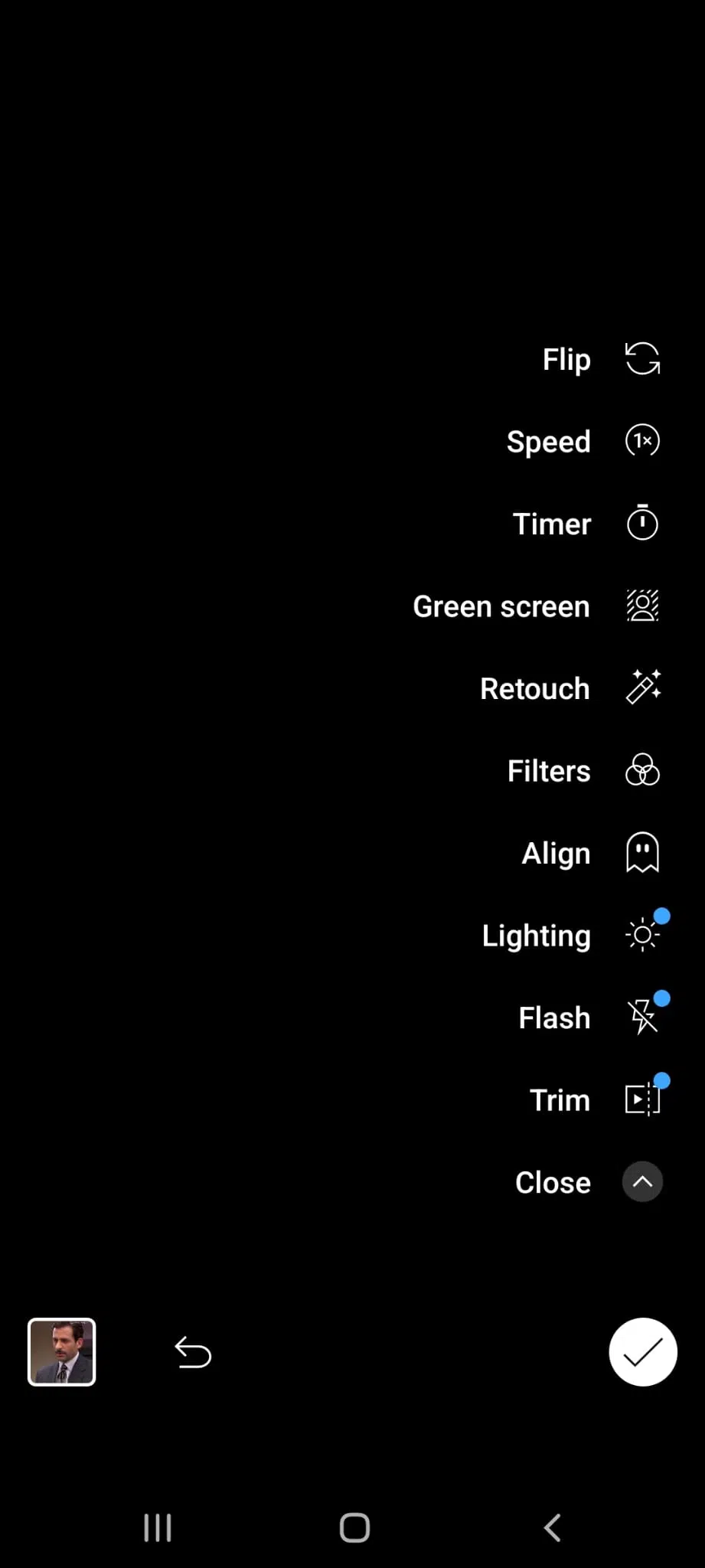Open the Filters icon
The width and height of the screenshot is (705, 1568).
coord(641,770)
